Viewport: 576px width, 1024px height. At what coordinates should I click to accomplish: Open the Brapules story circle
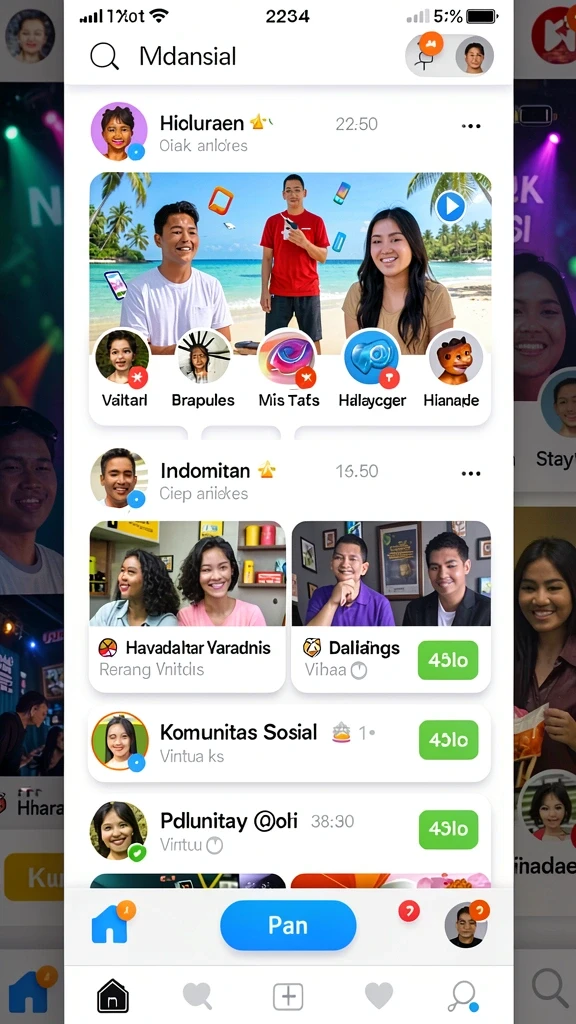[x=203, y=357]
